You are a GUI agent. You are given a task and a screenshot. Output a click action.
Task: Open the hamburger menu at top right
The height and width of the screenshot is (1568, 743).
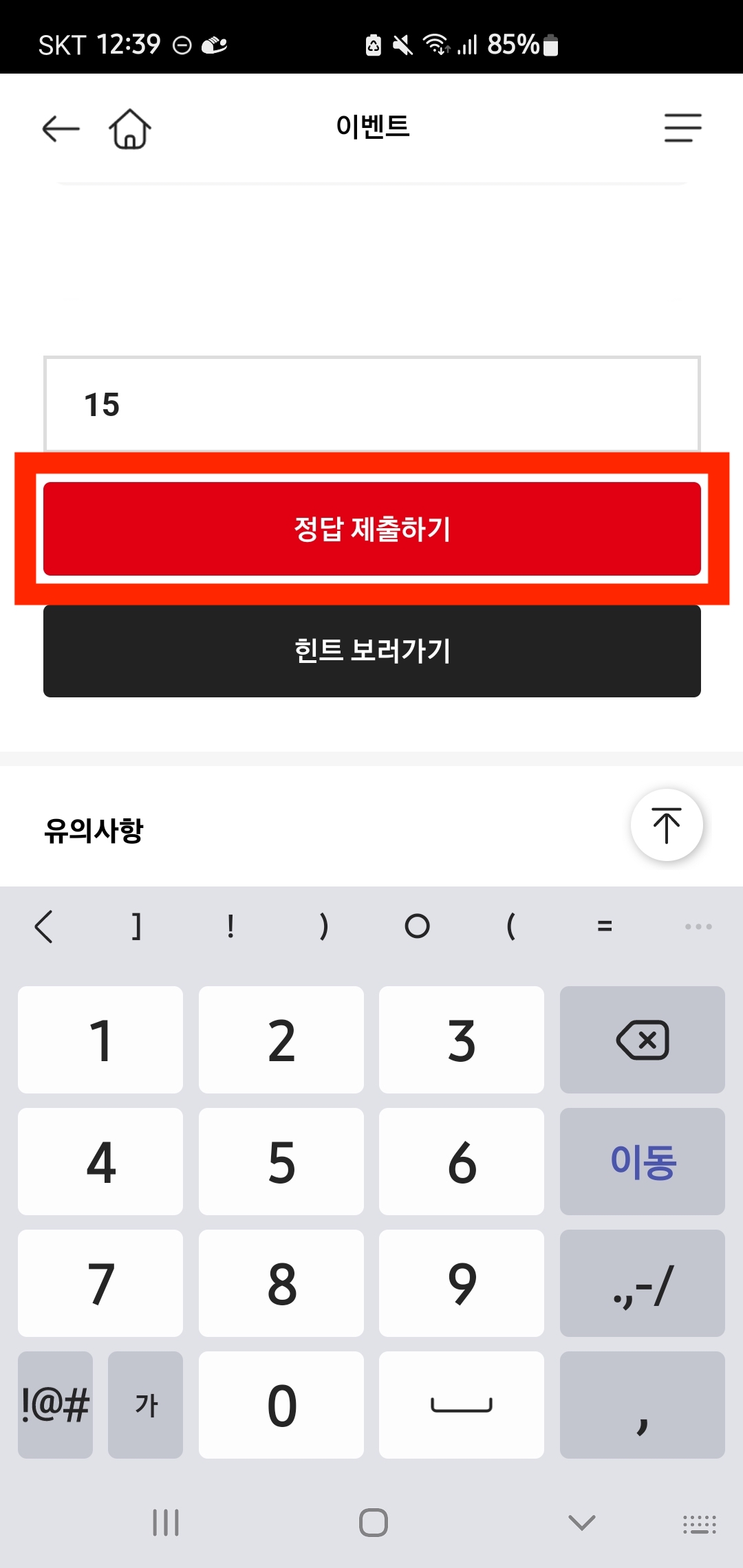pos(682,128)
